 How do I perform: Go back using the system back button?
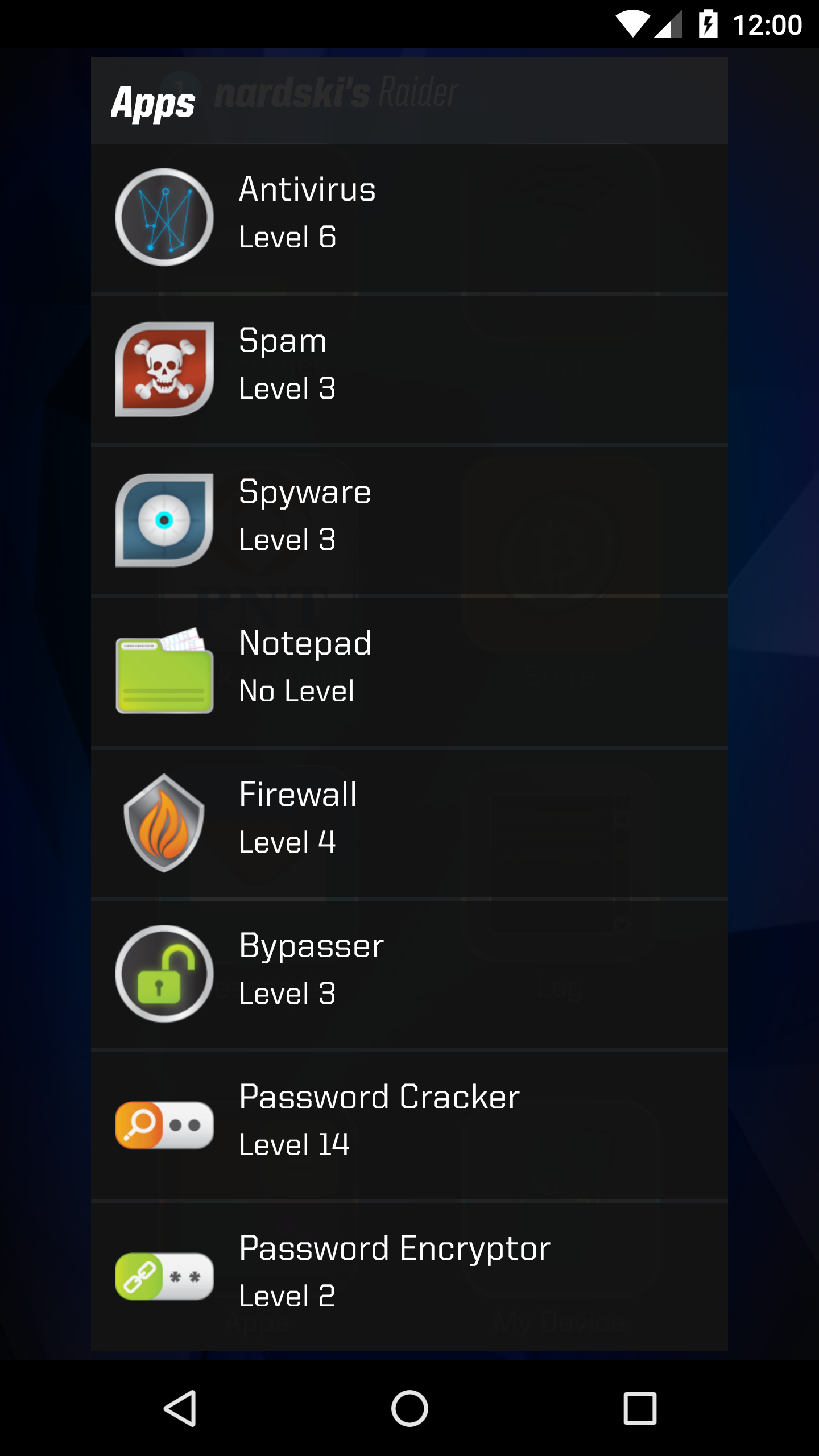180,1408
